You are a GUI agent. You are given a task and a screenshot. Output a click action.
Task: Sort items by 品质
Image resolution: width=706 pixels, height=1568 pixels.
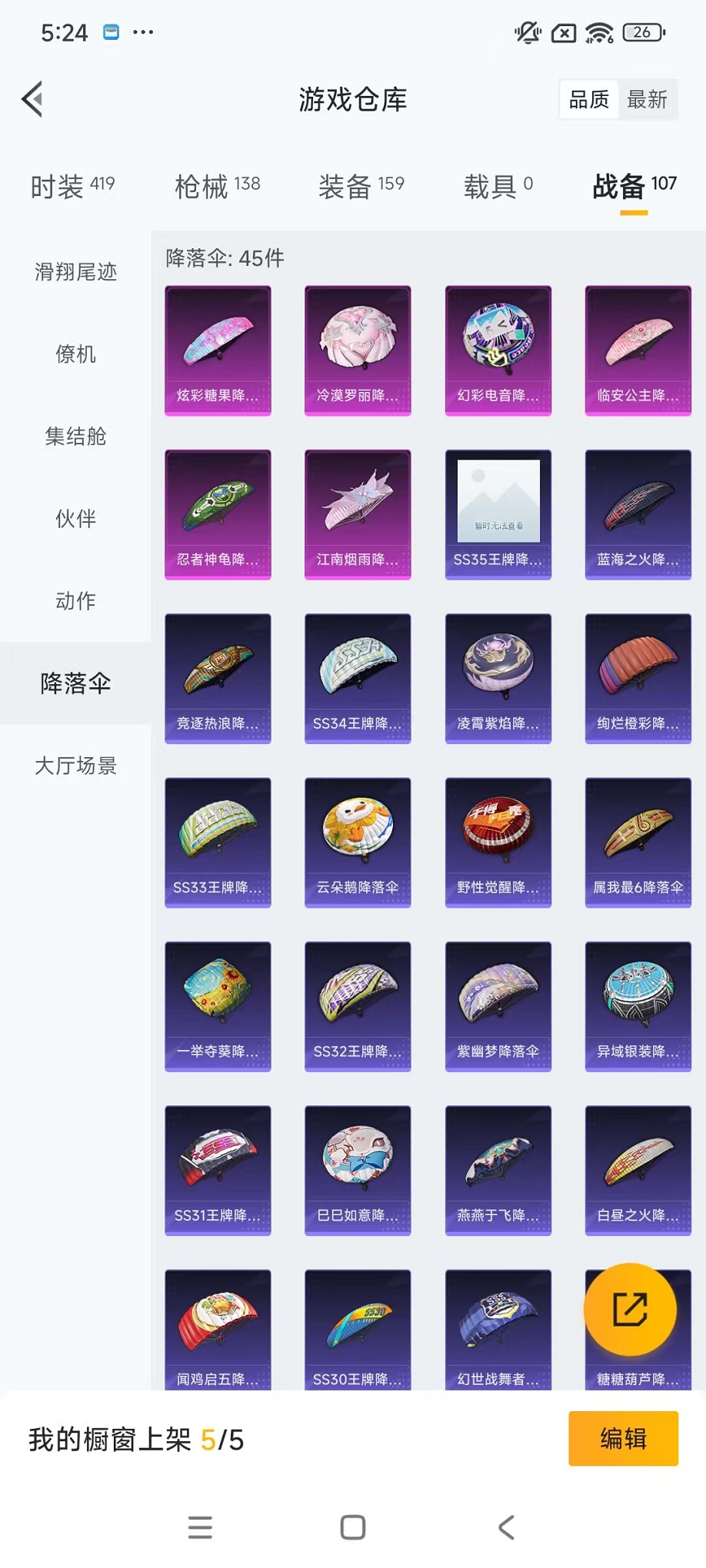(589, 99)
